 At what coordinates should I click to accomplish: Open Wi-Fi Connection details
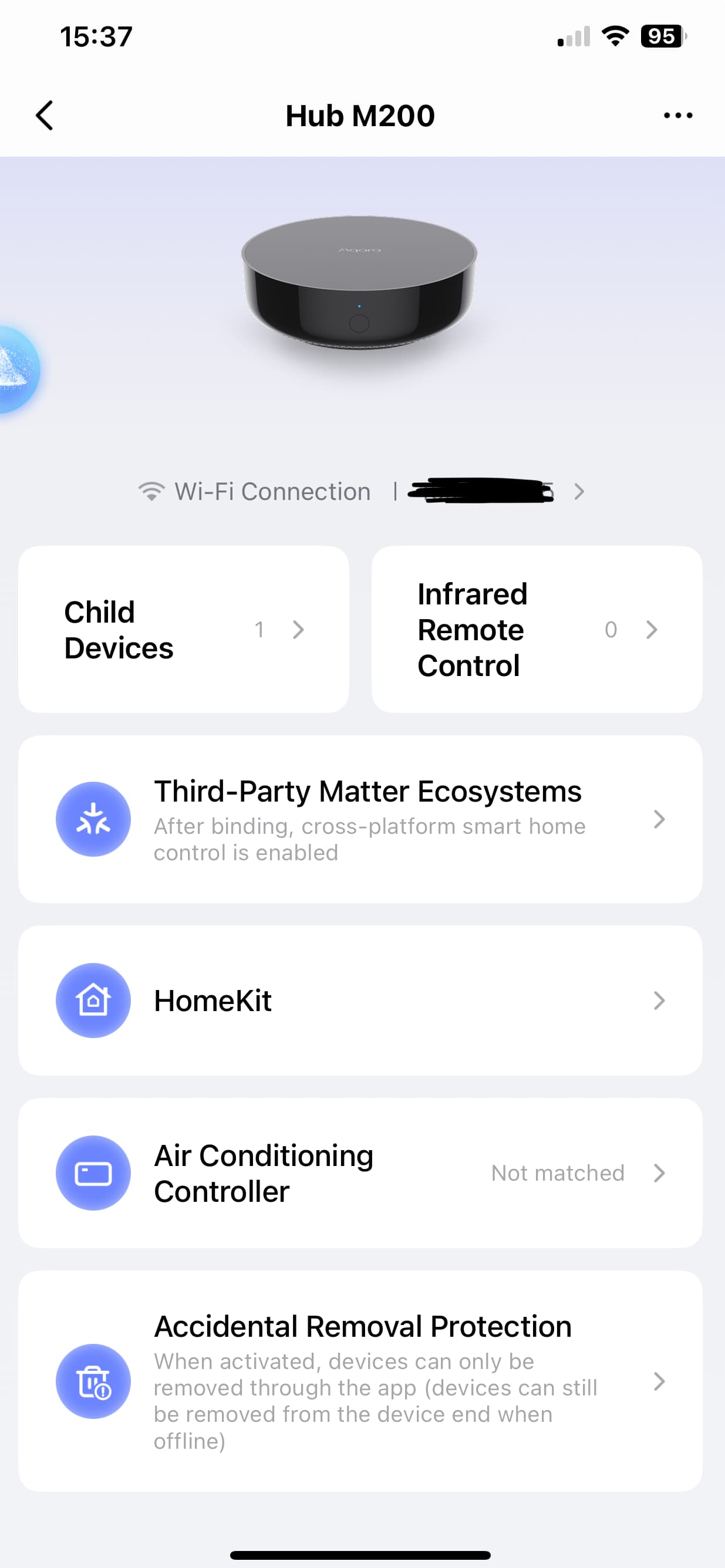tap(362, 491)
